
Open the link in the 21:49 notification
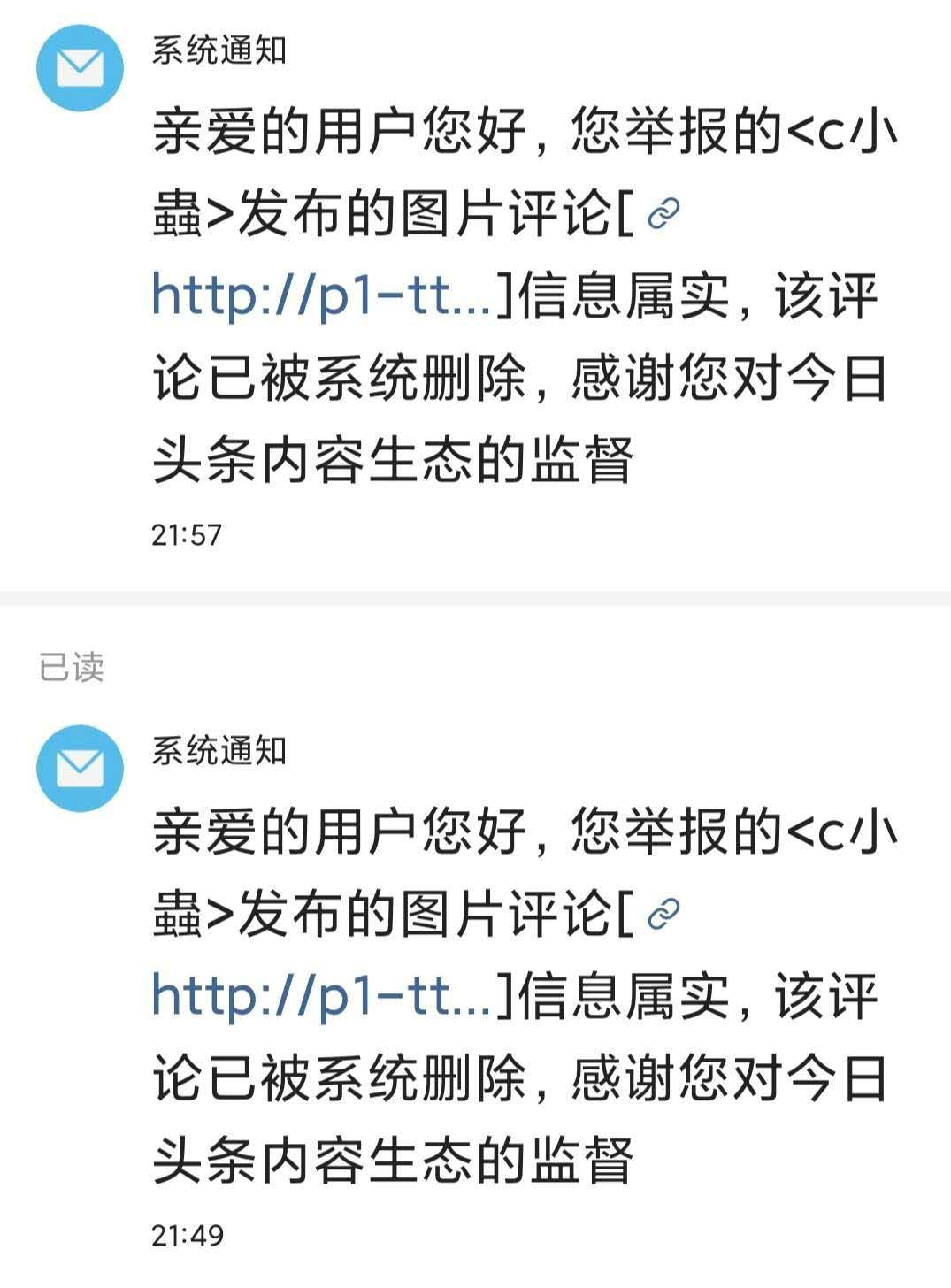pyautogui.click(x=321, y=995)
